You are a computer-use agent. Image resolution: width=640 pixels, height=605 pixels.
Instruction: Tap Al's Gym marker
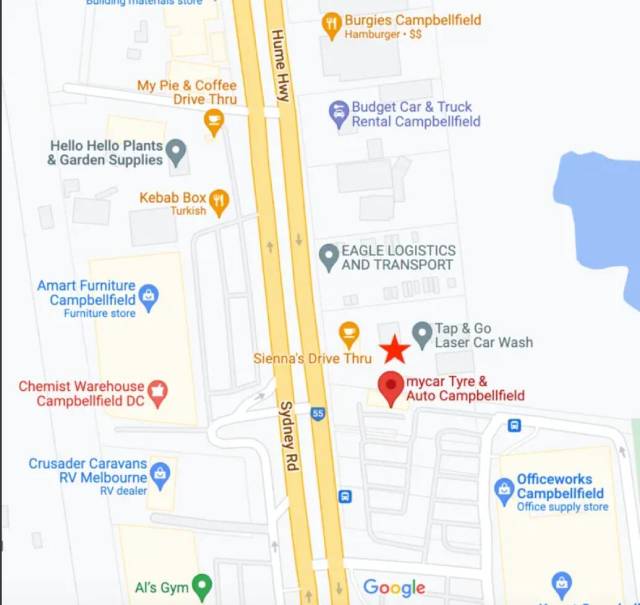tap(202, 584)
